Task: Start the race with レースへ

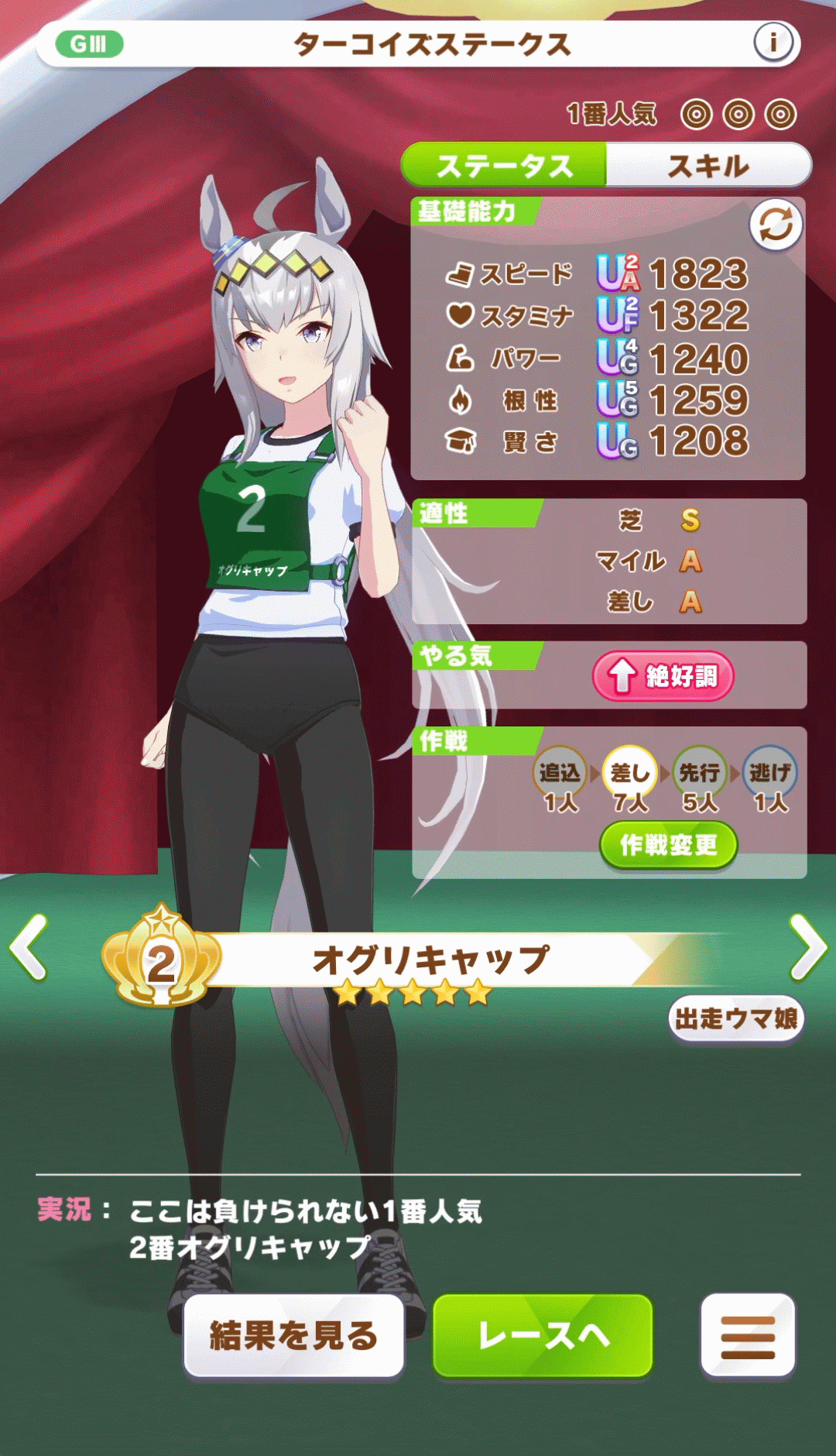Action: click(x=543, y=1335)
